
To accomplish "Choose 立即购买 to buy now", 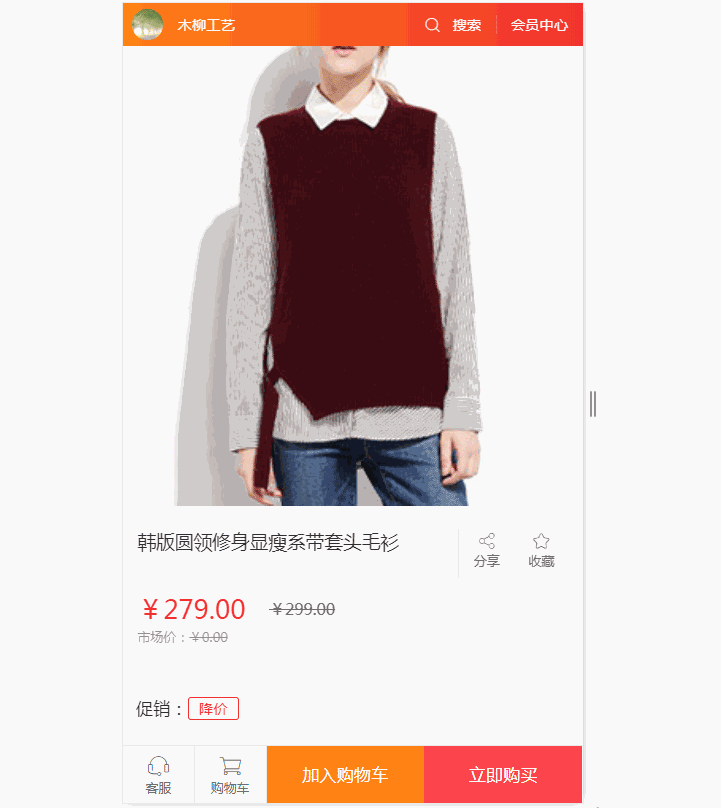I will (x=503, y=775).
